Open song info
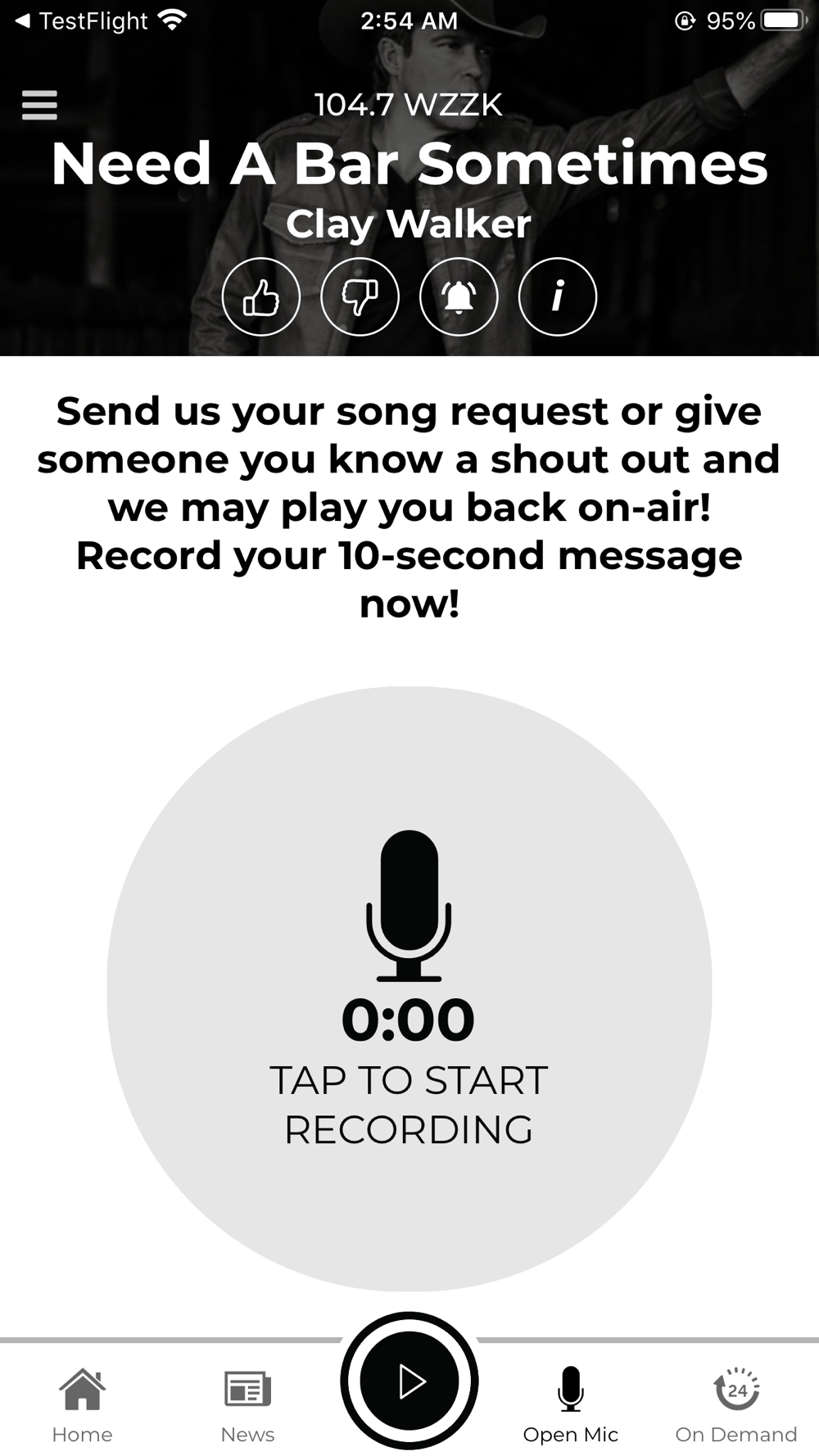The width and height of the screenshot is (819, 1456). tap(558, 296)
